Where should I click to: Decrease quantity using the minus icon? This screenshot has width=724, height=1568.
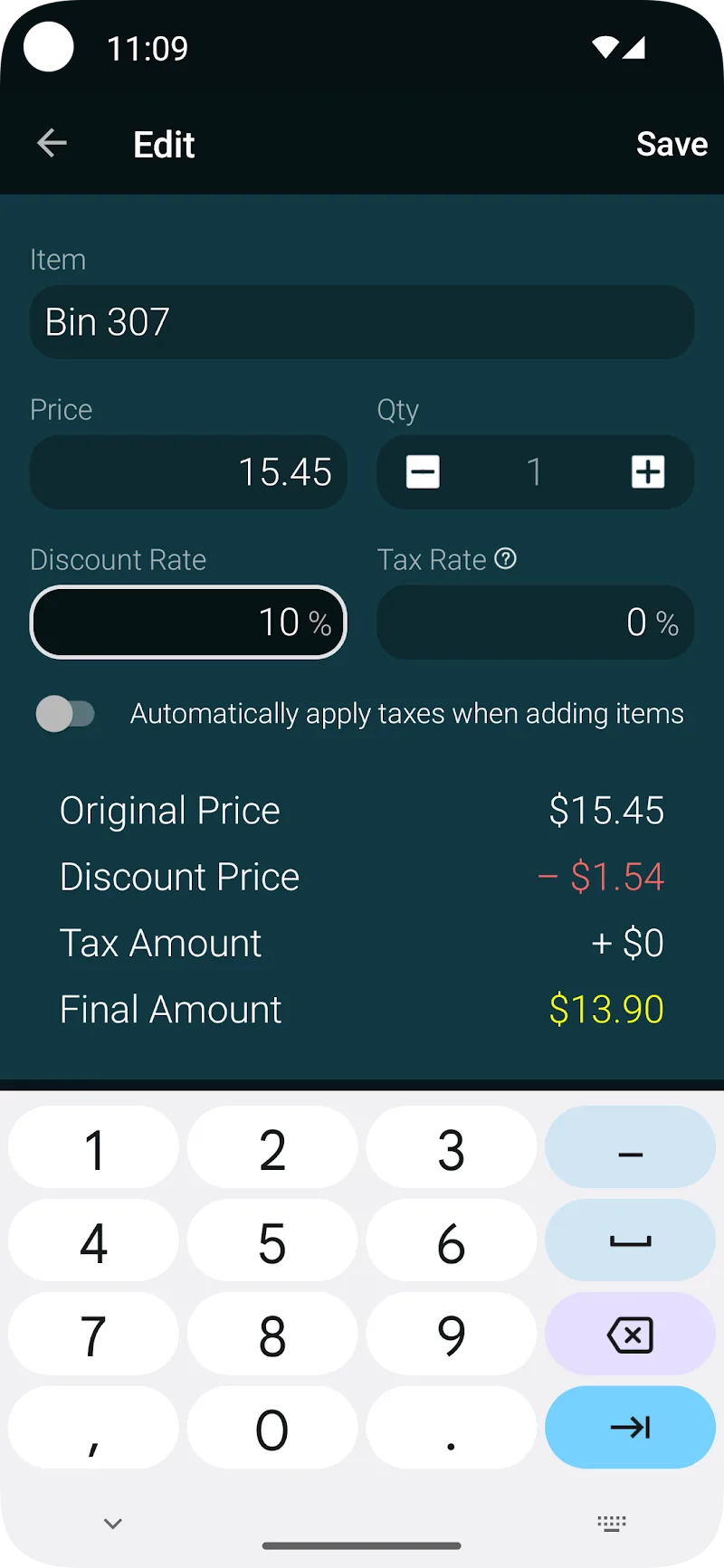coord(422,471)
